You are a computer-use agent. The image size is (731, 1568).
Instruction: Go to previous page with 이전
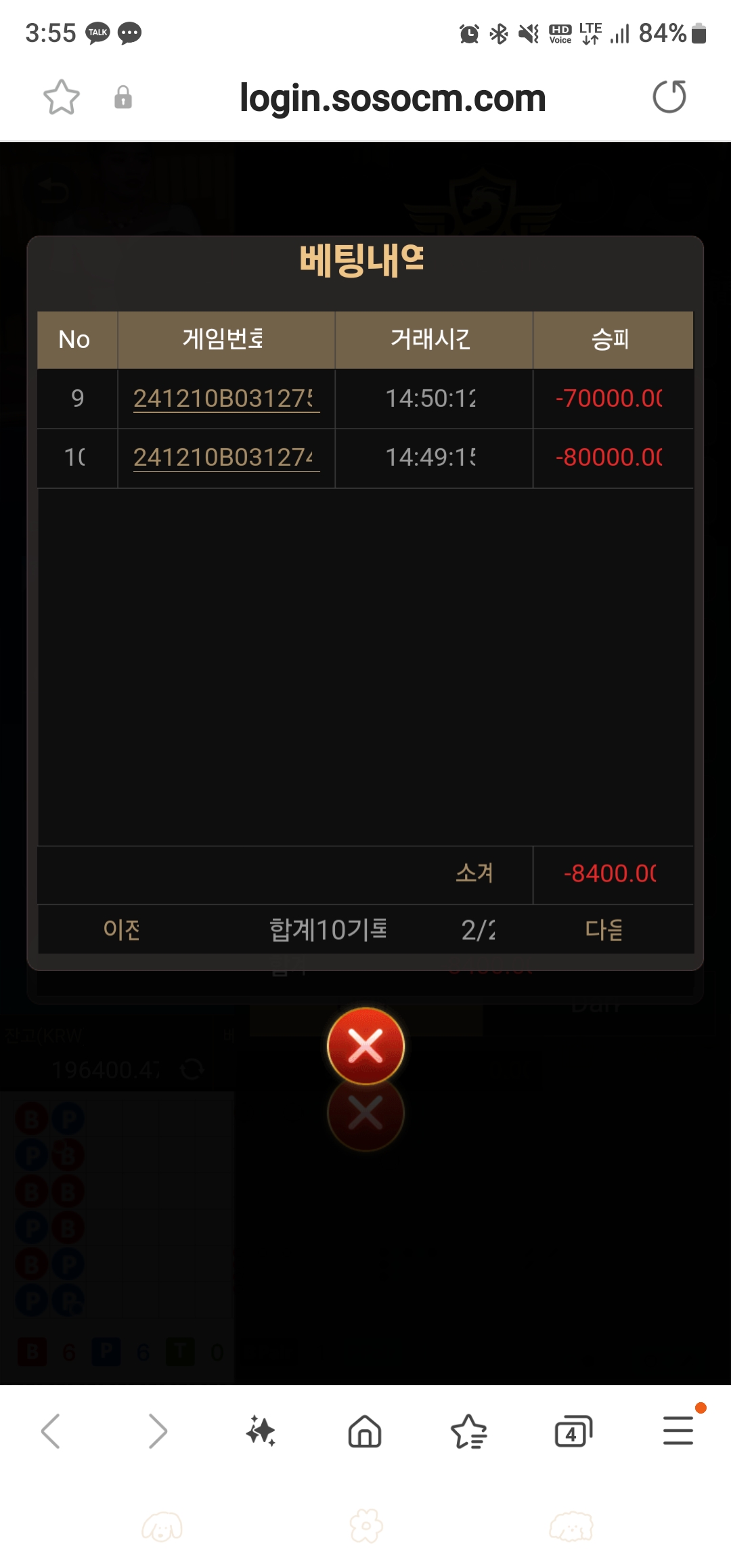[122, 930]
